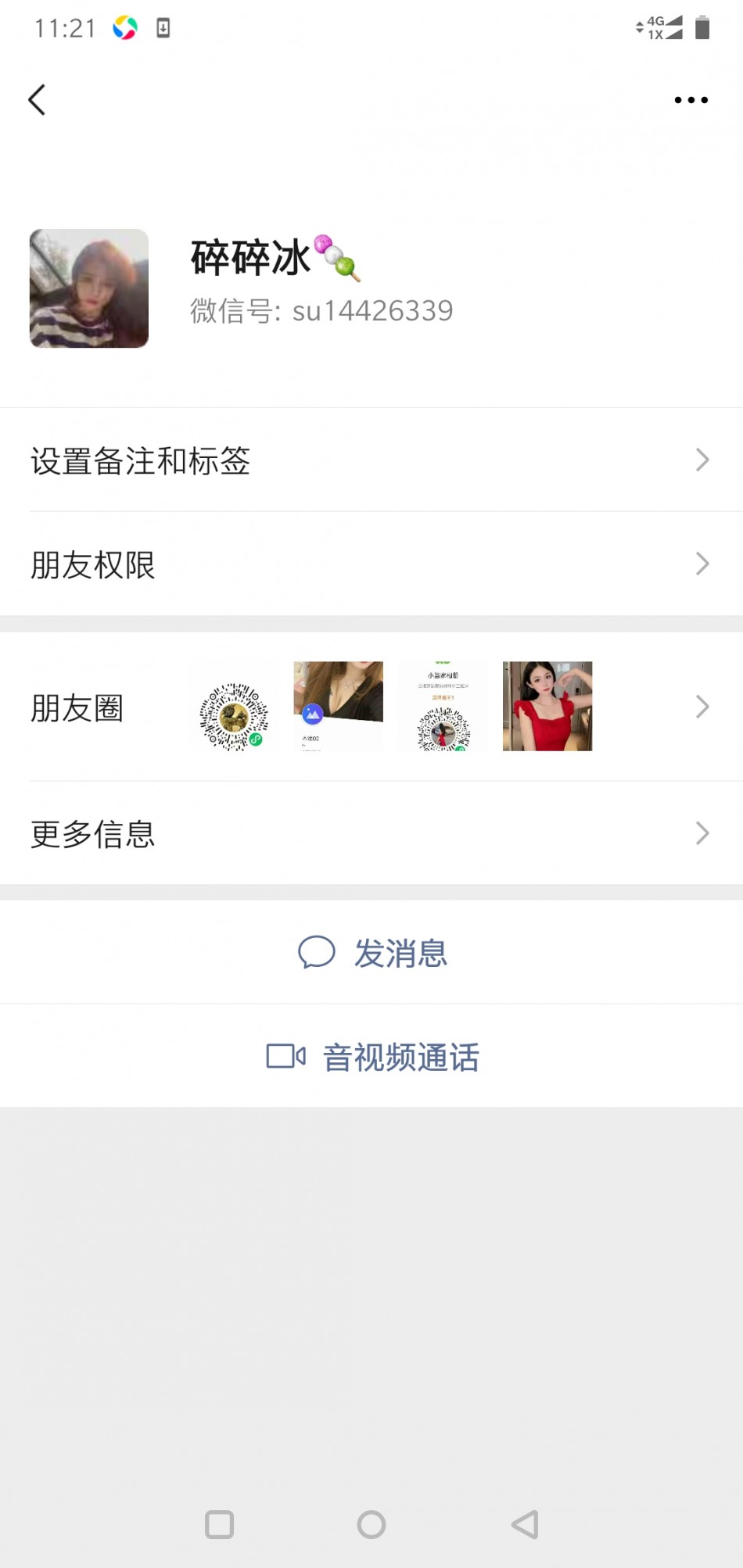The height and width of the screenshot is (1568, 743).
Task: Tap 发消息 to send a message
Action: (372, 953)
